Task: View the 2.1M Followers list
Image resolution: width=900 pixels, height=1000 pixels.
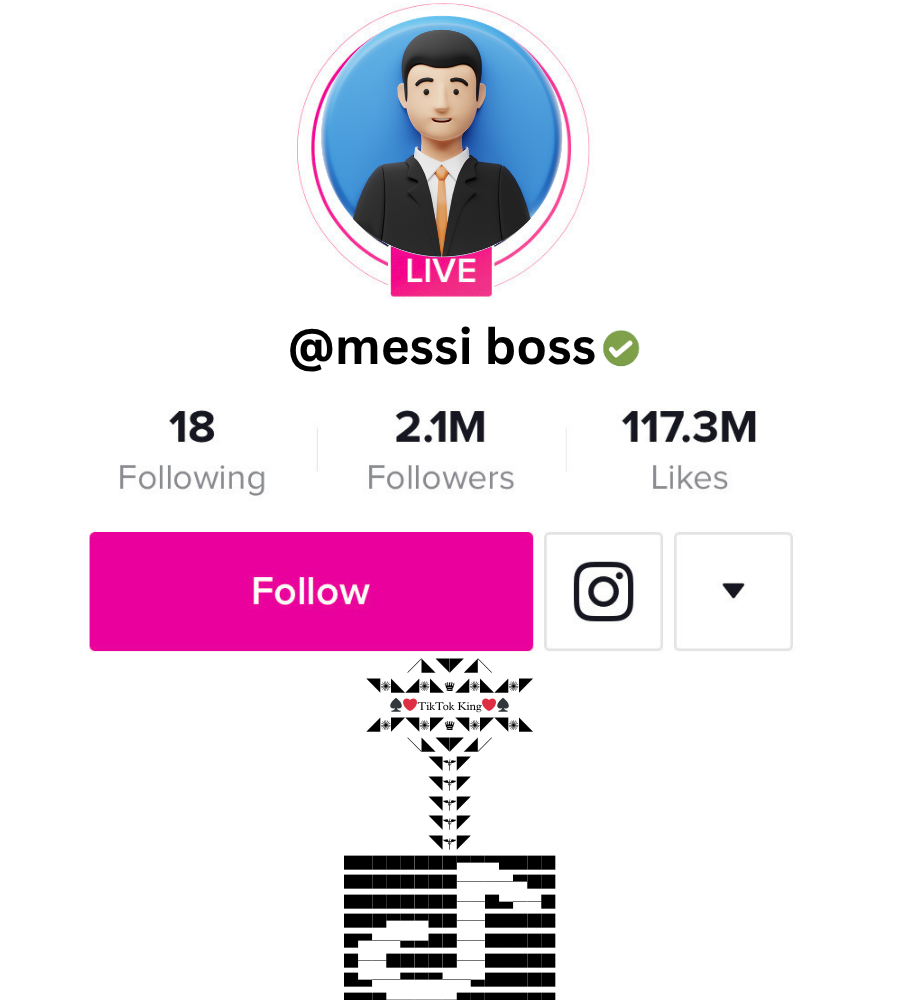Action: tap(440, 451)
